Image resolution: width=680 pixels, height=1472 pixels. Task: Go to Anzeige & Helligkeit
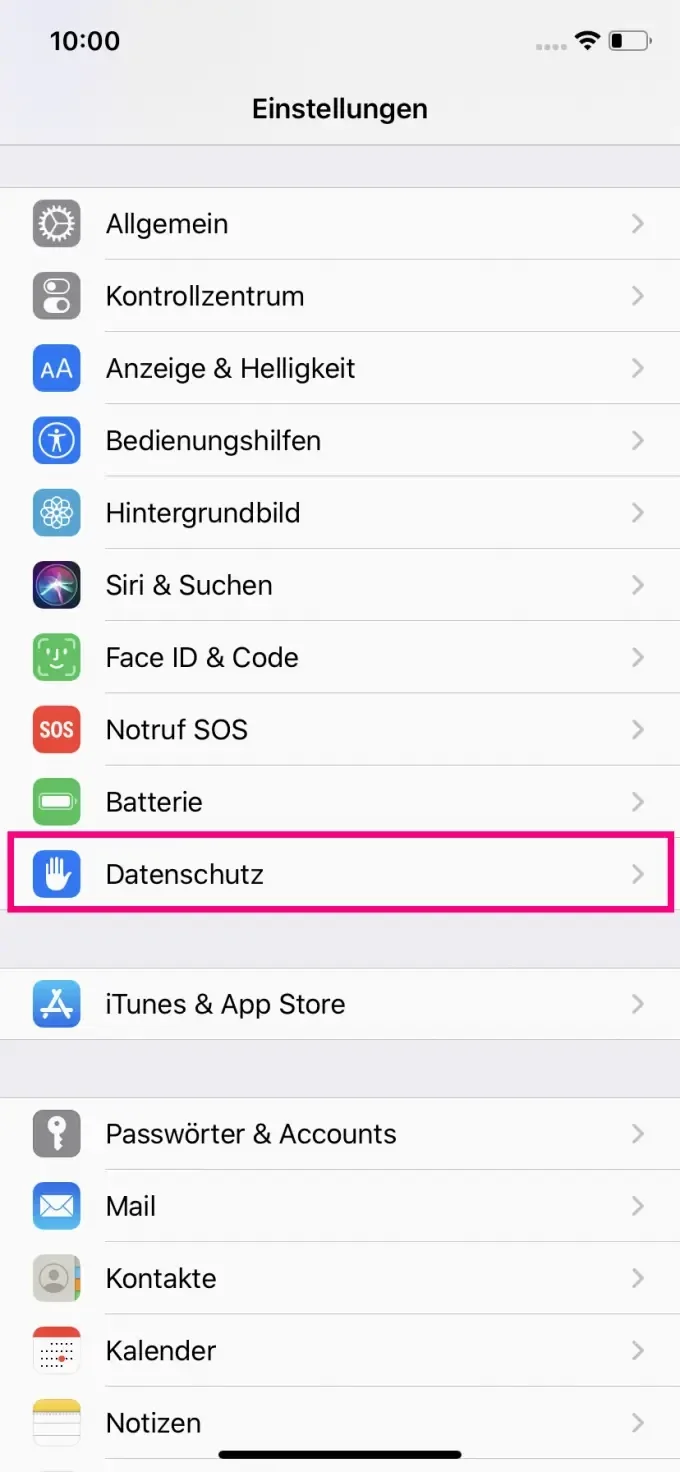(340, 368)
